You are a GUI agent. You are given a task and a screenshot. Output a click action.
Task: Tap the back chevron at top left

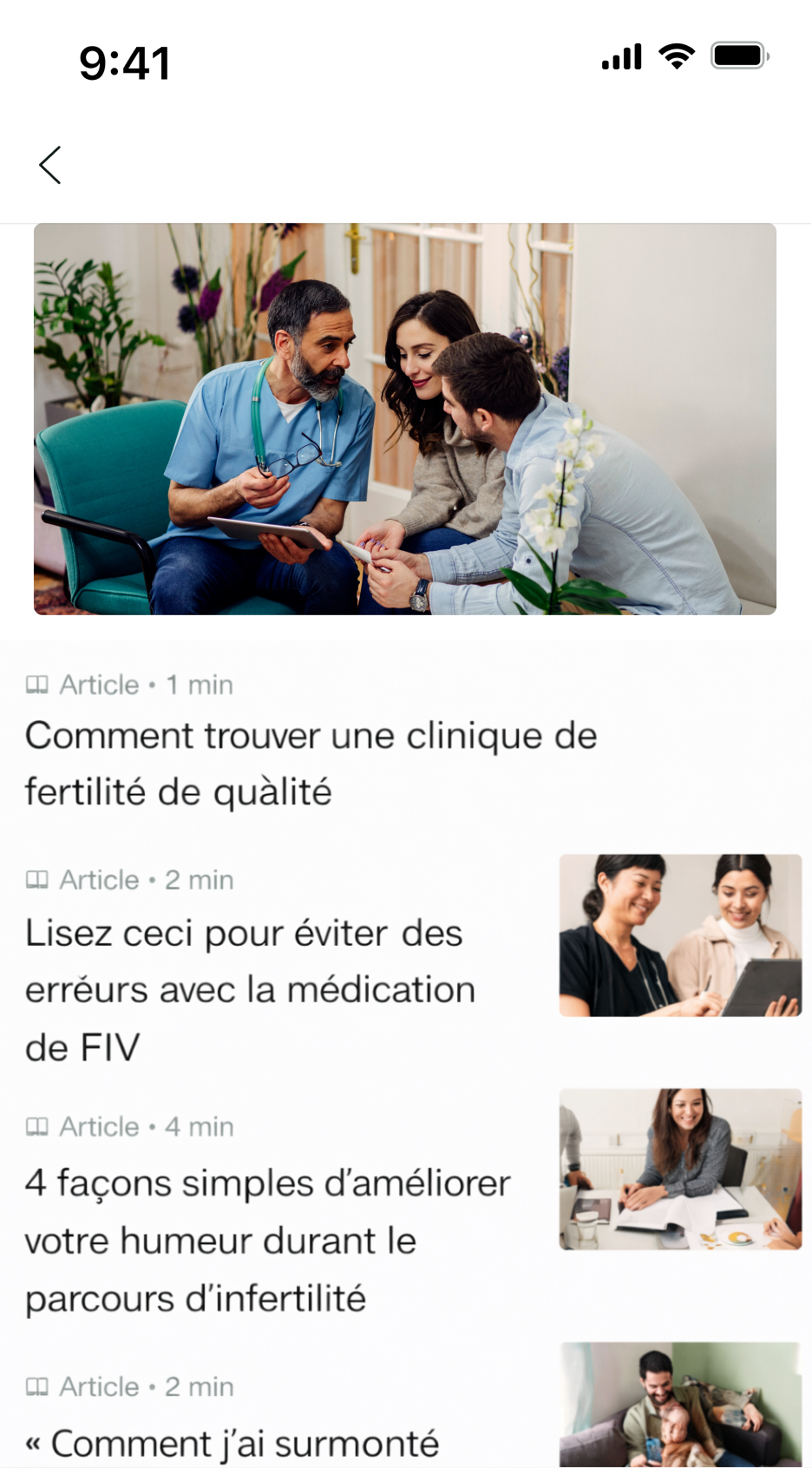click(x=50, y=165)
